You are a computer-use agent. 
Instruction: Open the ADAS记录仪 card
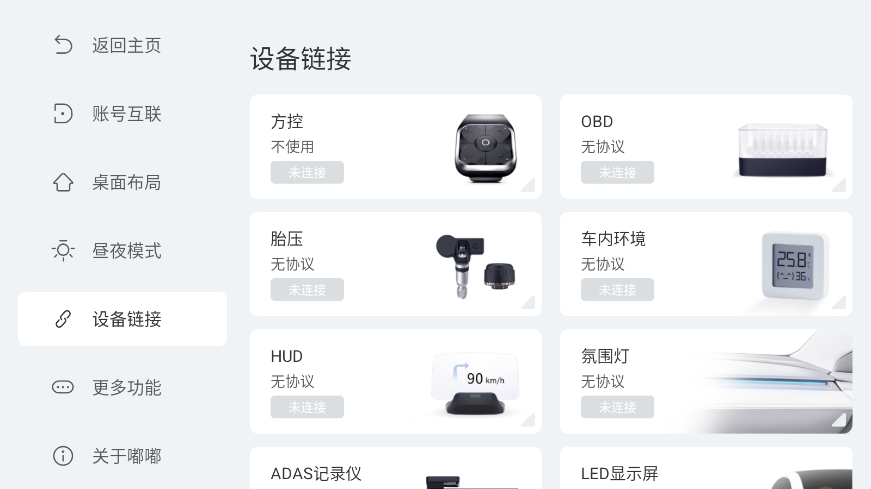coord(395,470)
